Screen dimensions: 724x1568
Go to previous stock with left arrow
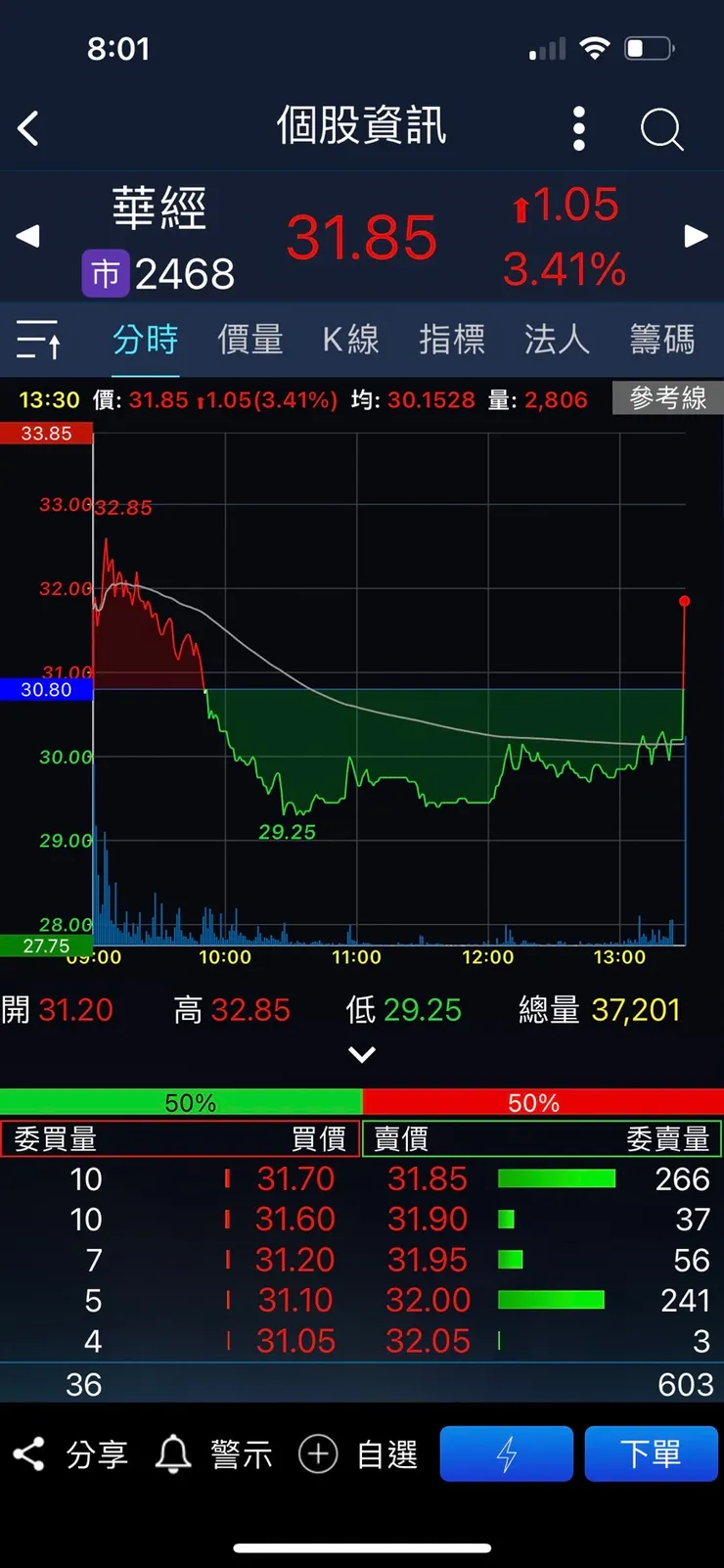27,236
